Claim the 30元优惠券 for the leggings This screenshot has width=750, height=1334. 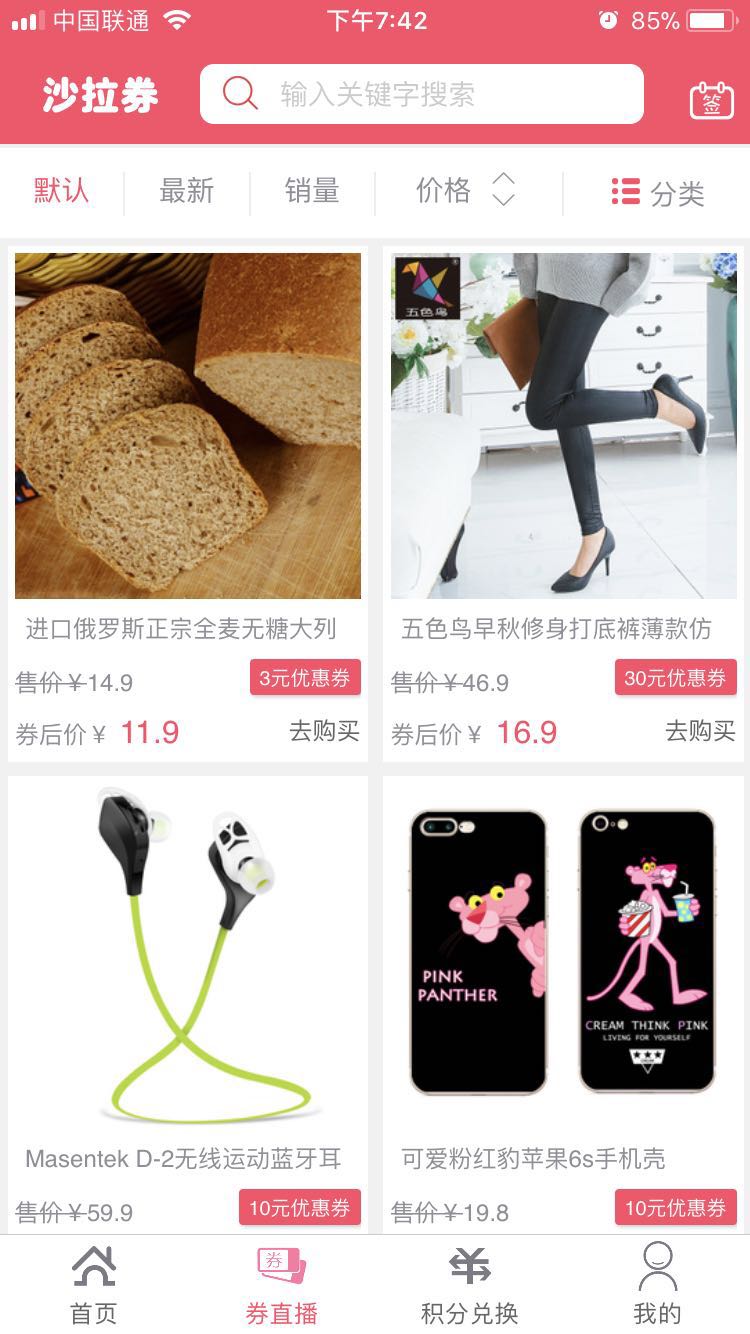[675, 678]
